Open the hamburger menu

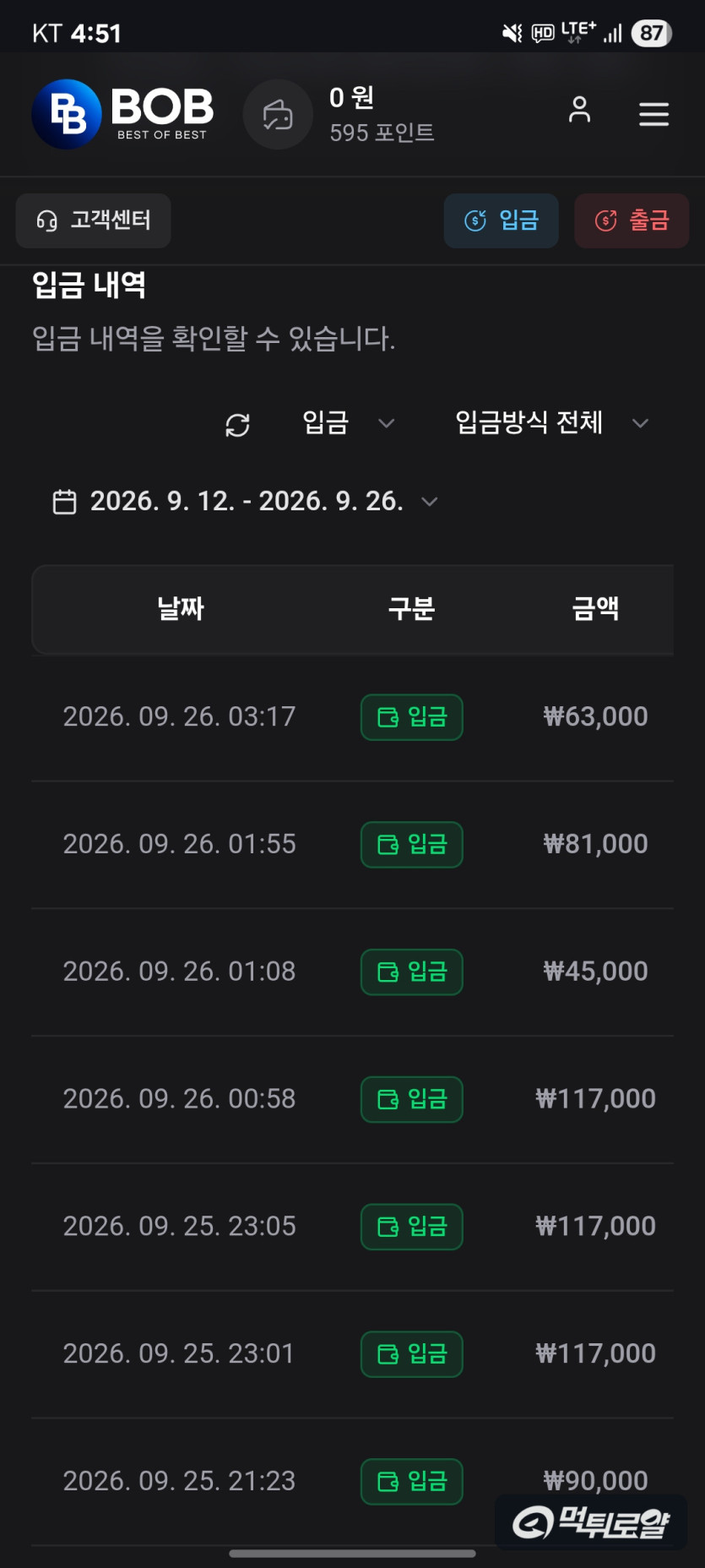653,114
